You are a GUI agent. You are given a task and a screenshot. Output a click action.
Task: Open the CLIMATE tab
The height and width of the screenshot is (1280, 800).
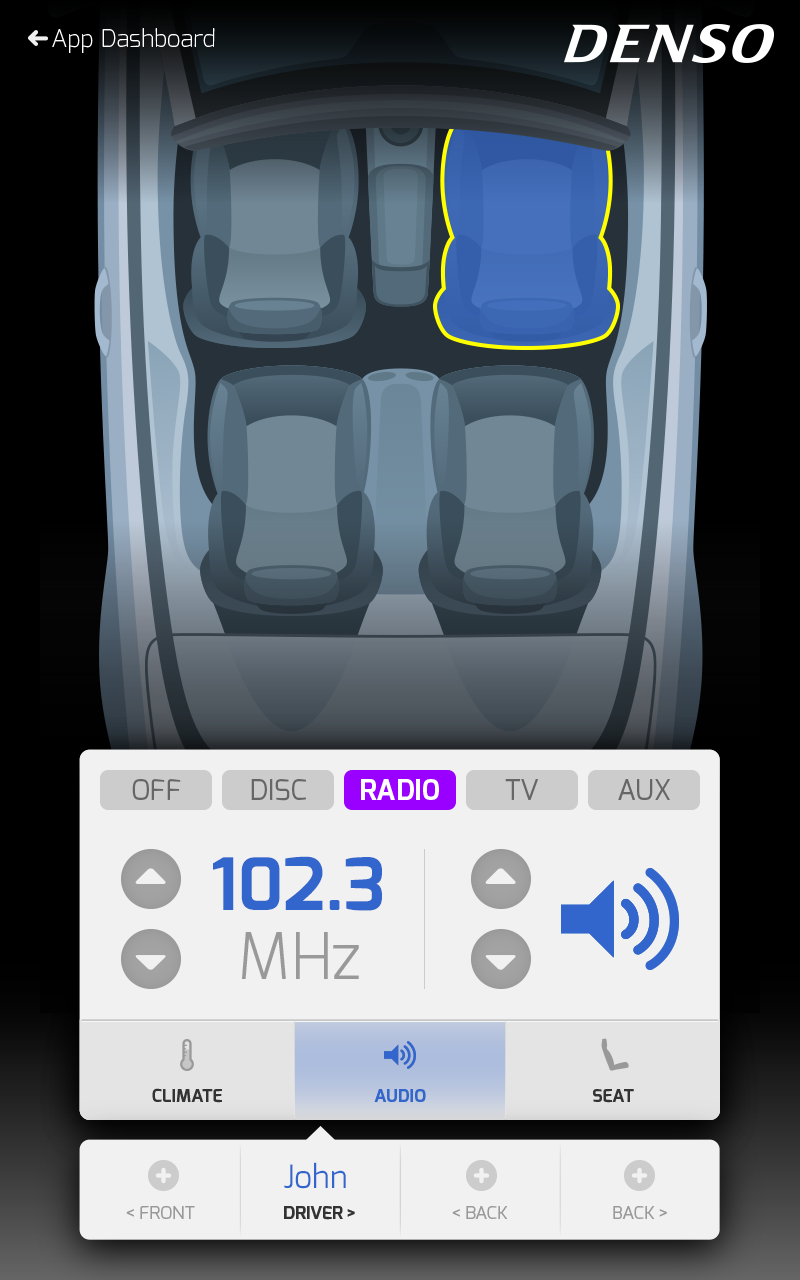click(x=187, y=1070)
